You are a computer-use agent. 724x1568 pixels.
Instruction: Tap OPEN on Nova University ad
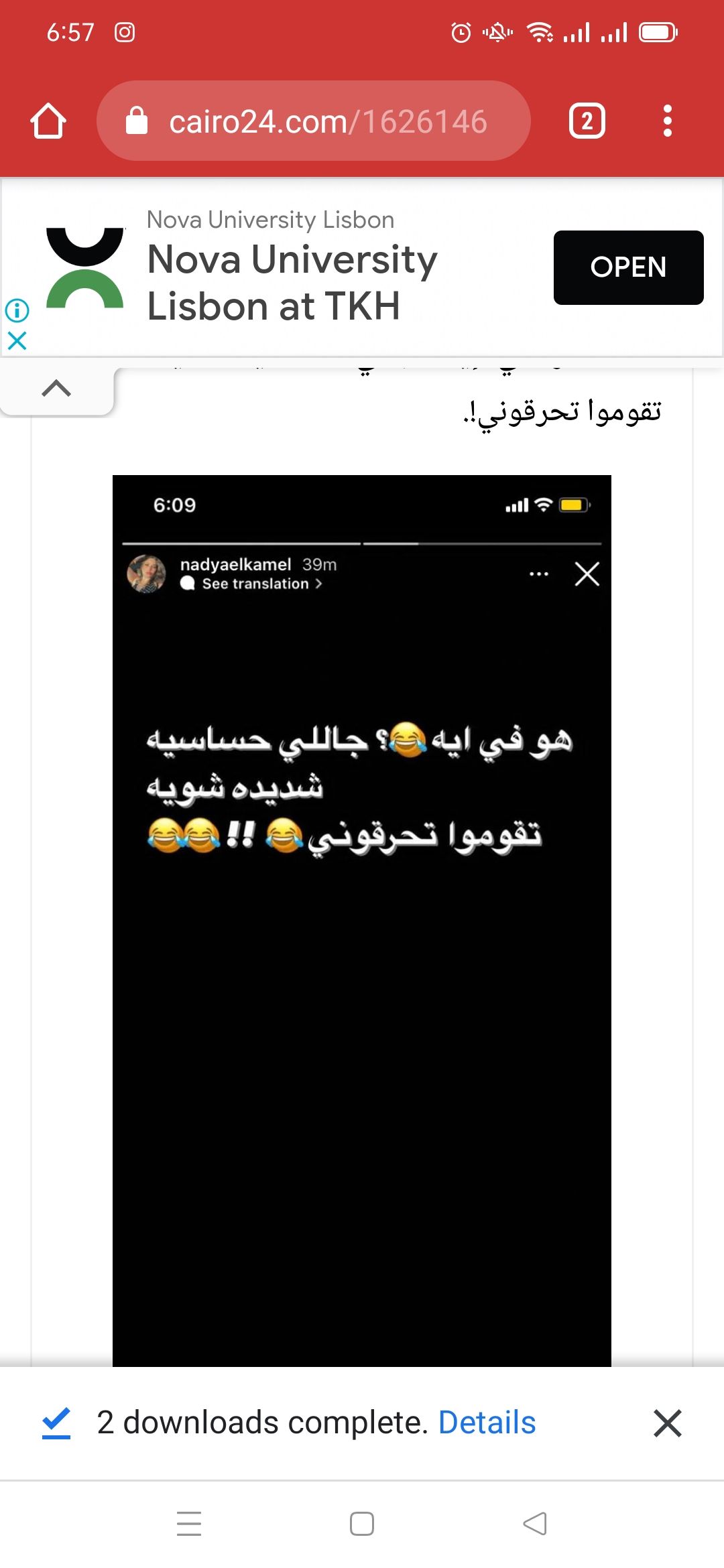[628, 267]
